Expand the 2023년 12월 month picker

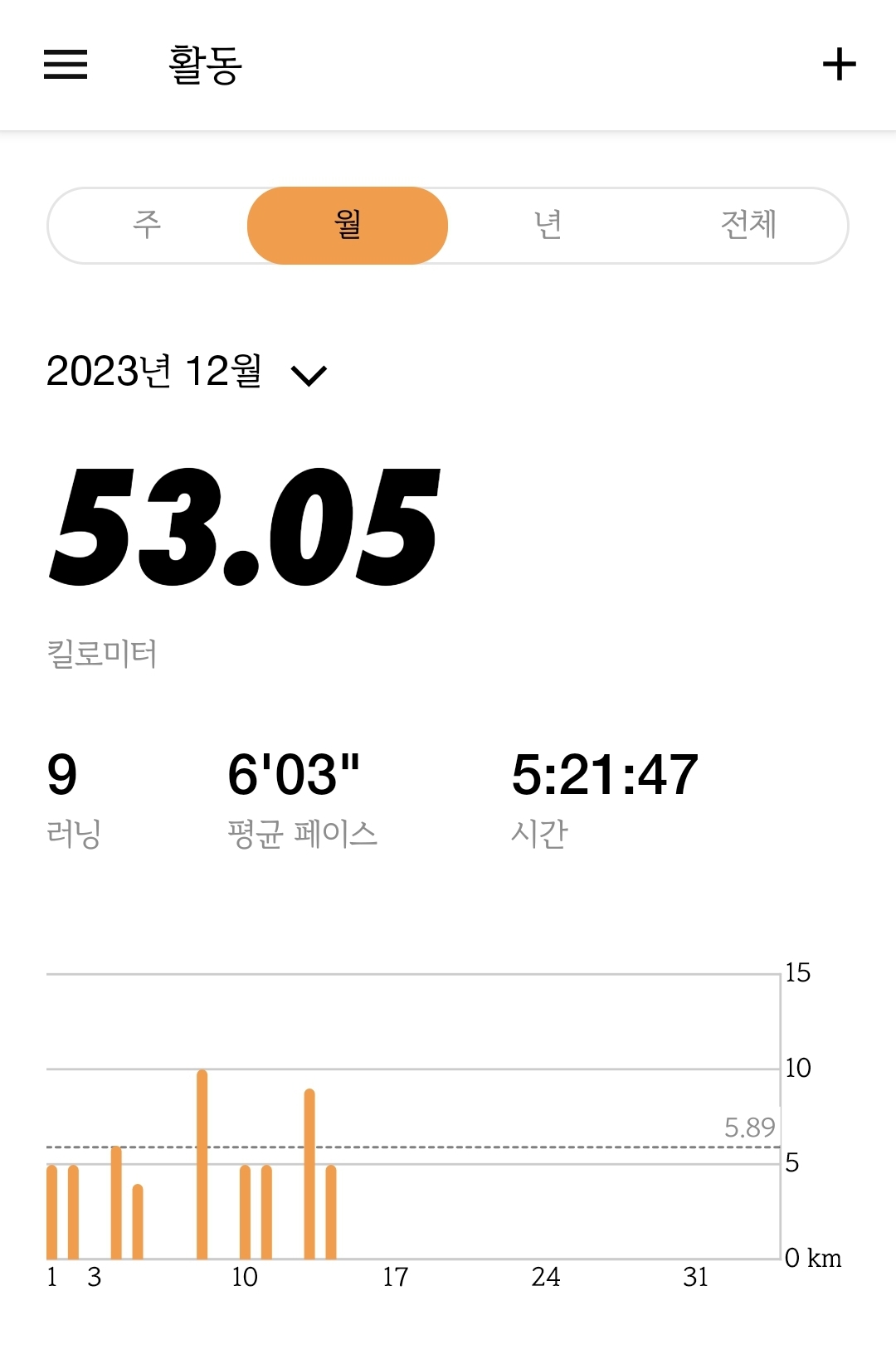tap(187, 372)
